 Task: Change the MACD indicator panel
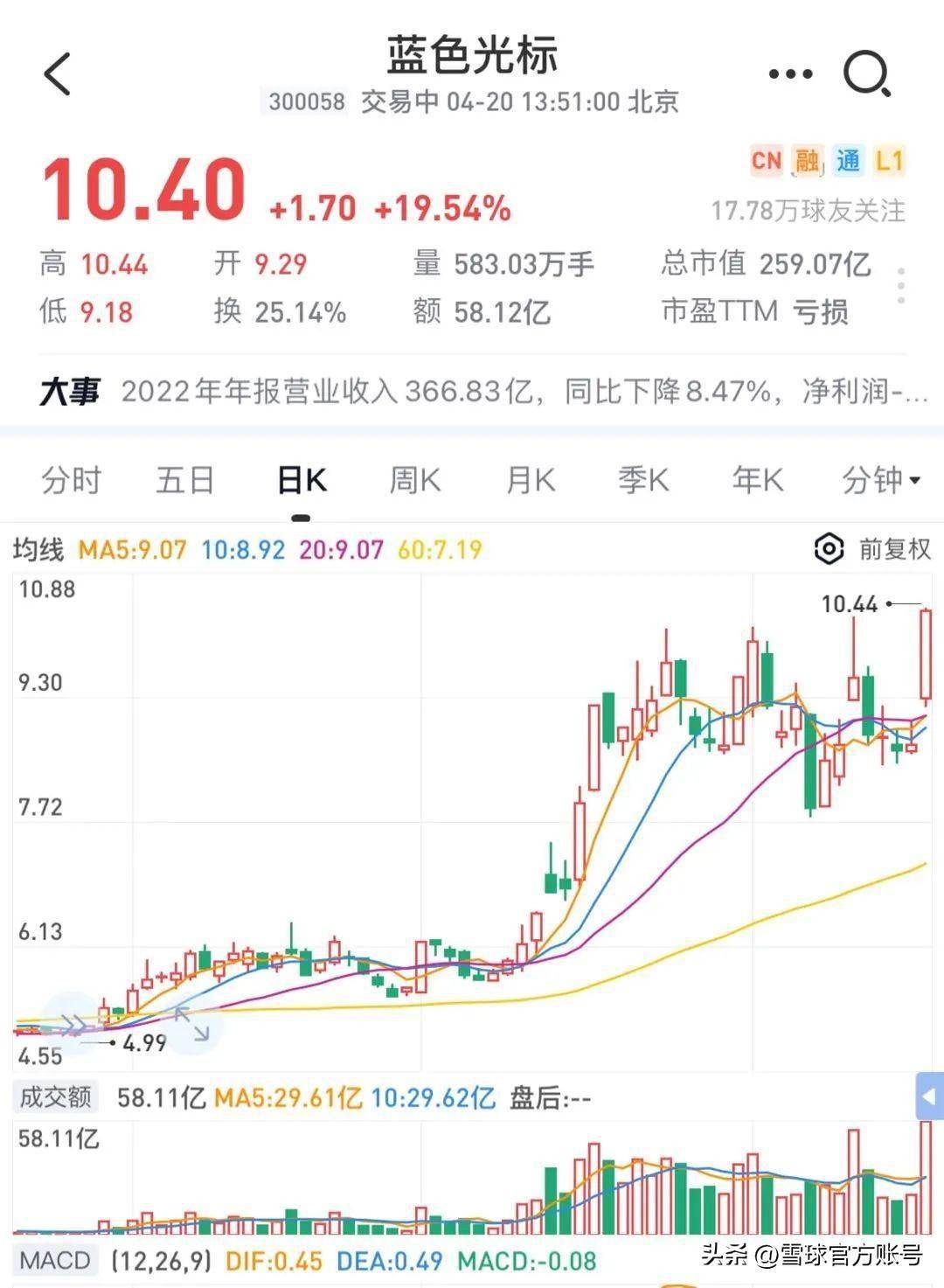(56, 1261)
